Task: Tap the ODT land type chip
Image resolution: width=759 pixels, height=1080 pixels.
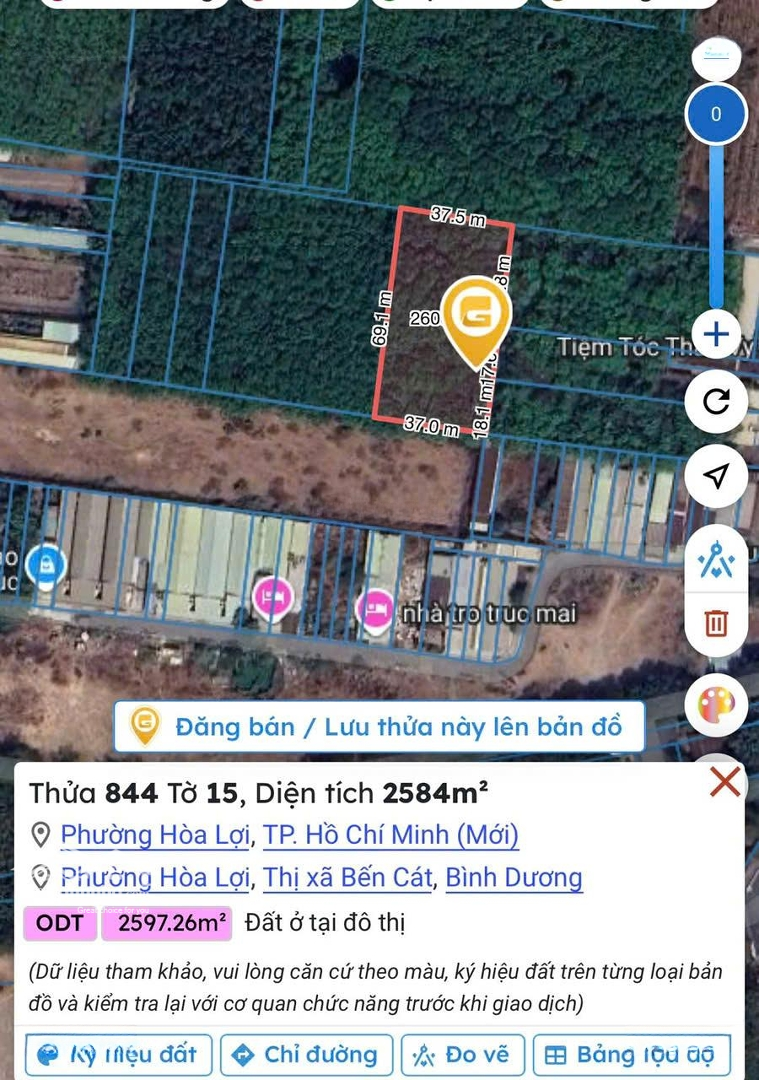Action: pos(60,923)
